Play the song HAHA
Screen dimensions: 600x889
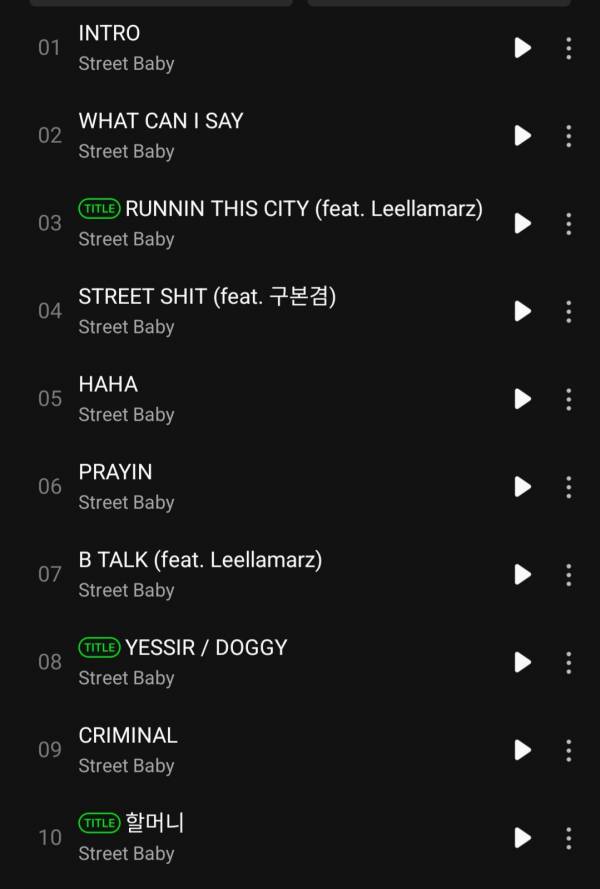(522, 399)
